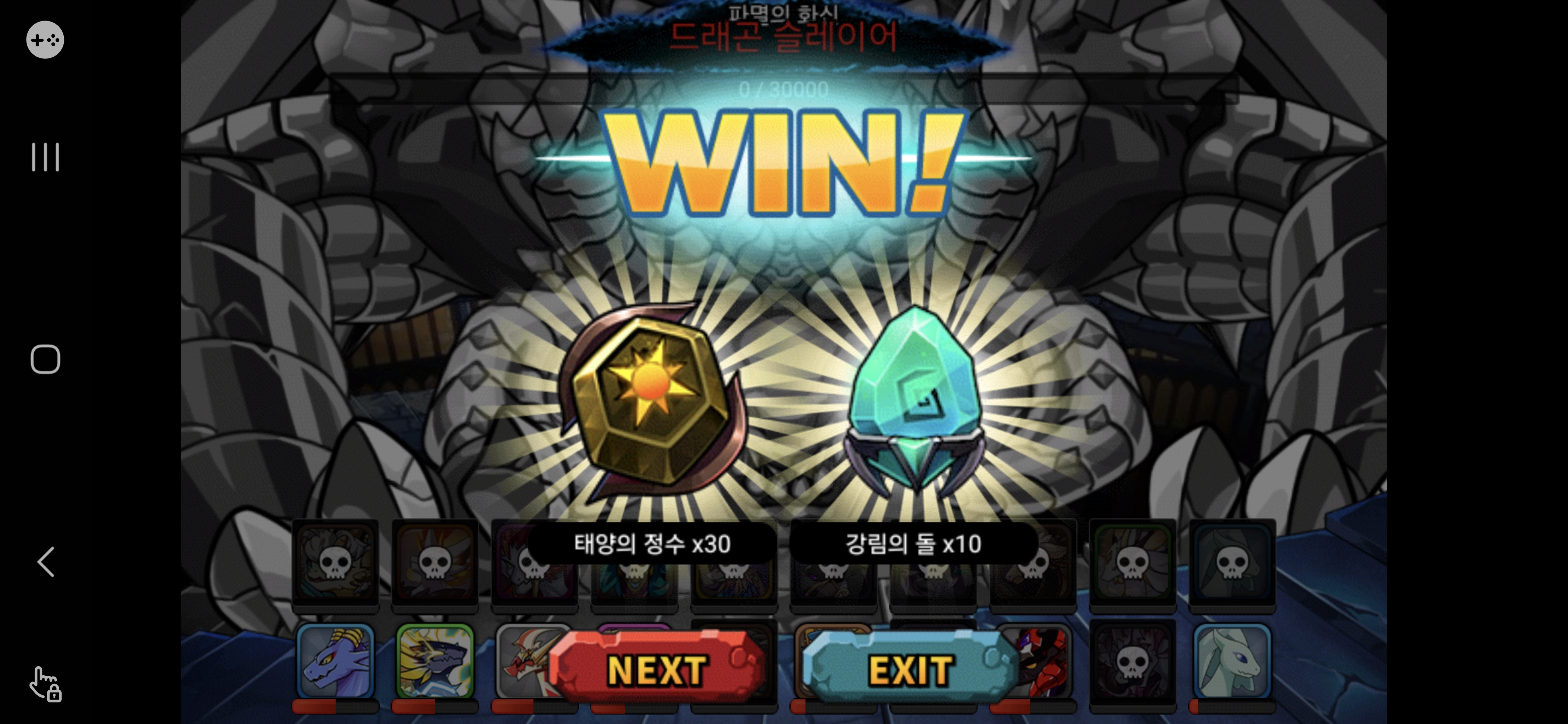1568x724 pixels.
Task: Open the recent apps view
Action: 46,157
